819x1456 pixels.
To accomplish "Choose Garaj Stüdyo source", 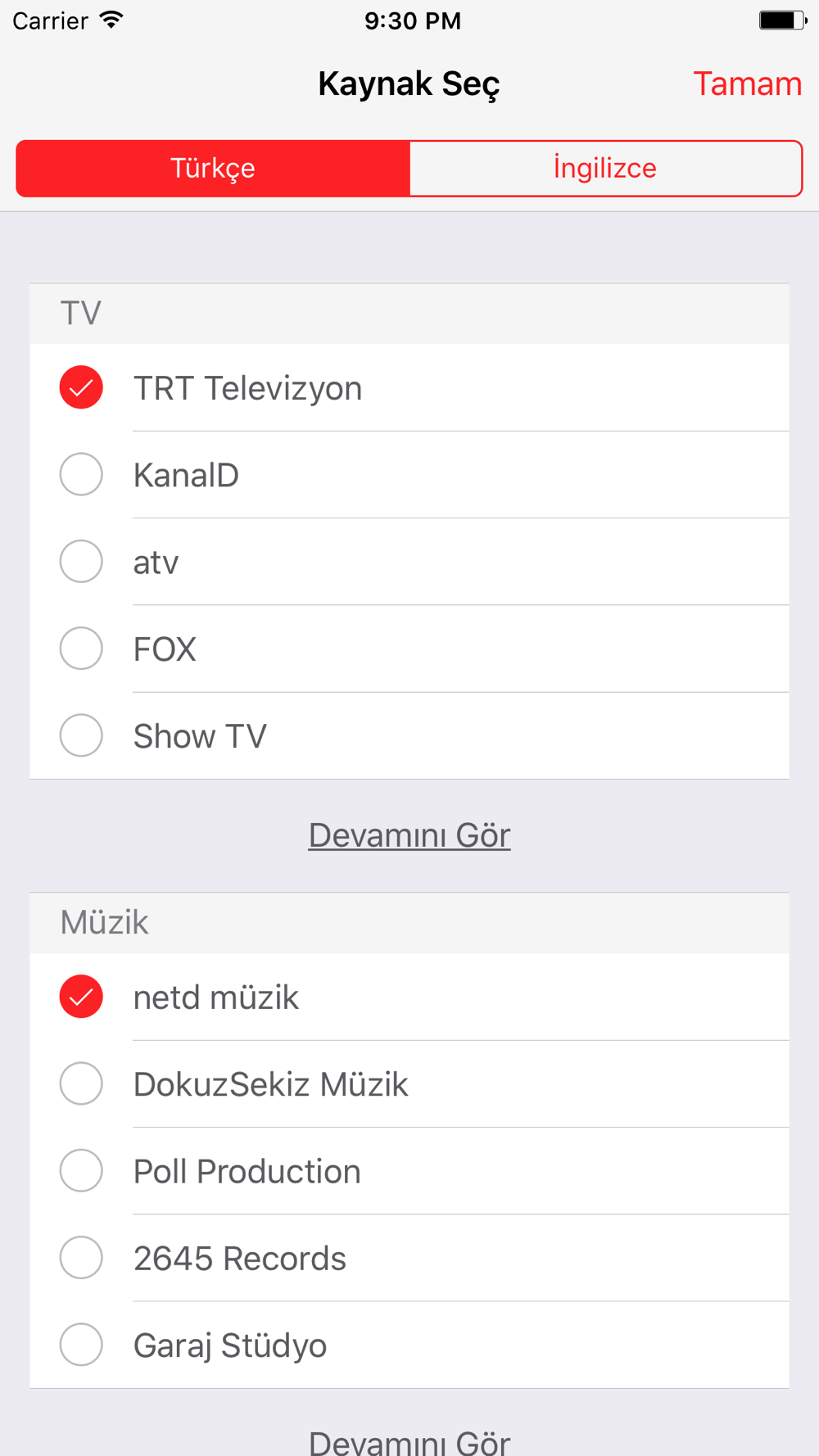I will (409, 1345).
